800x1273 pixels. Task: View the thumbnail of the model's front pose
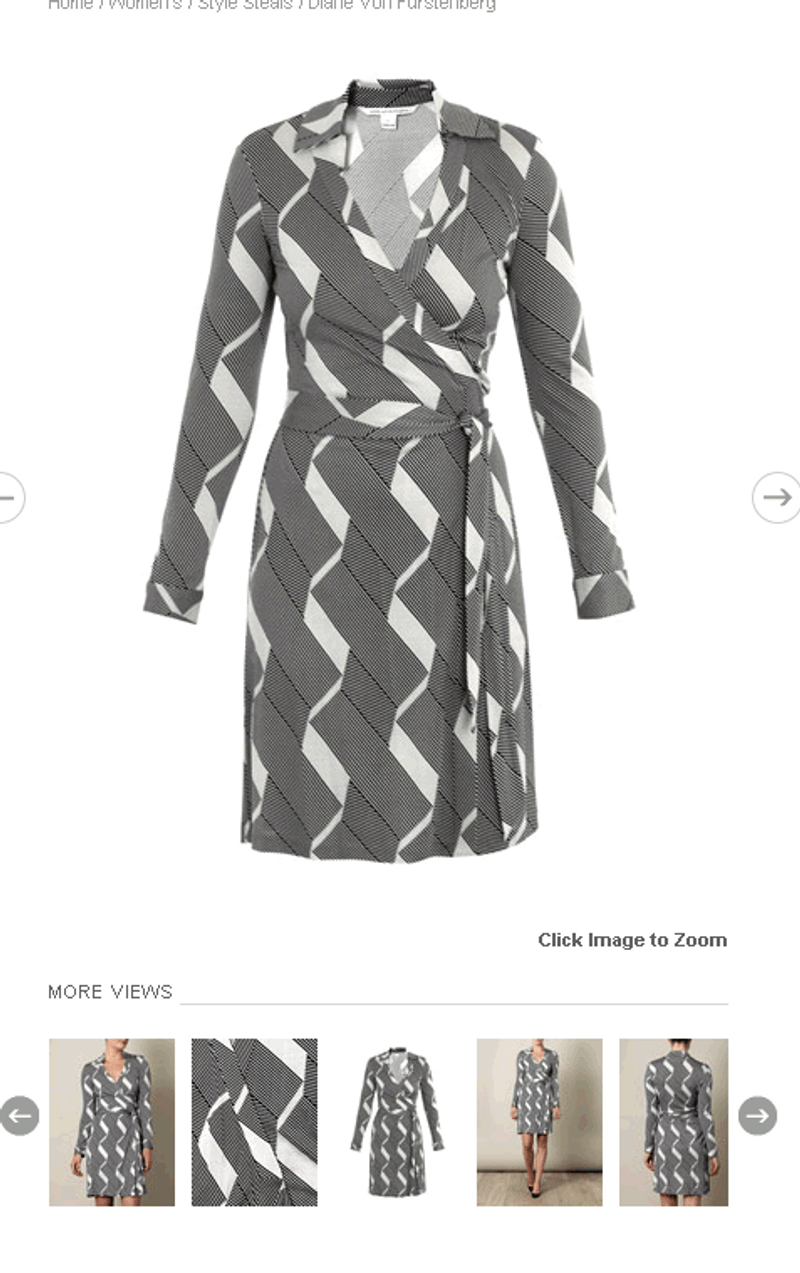click(x=112, y=1121)
